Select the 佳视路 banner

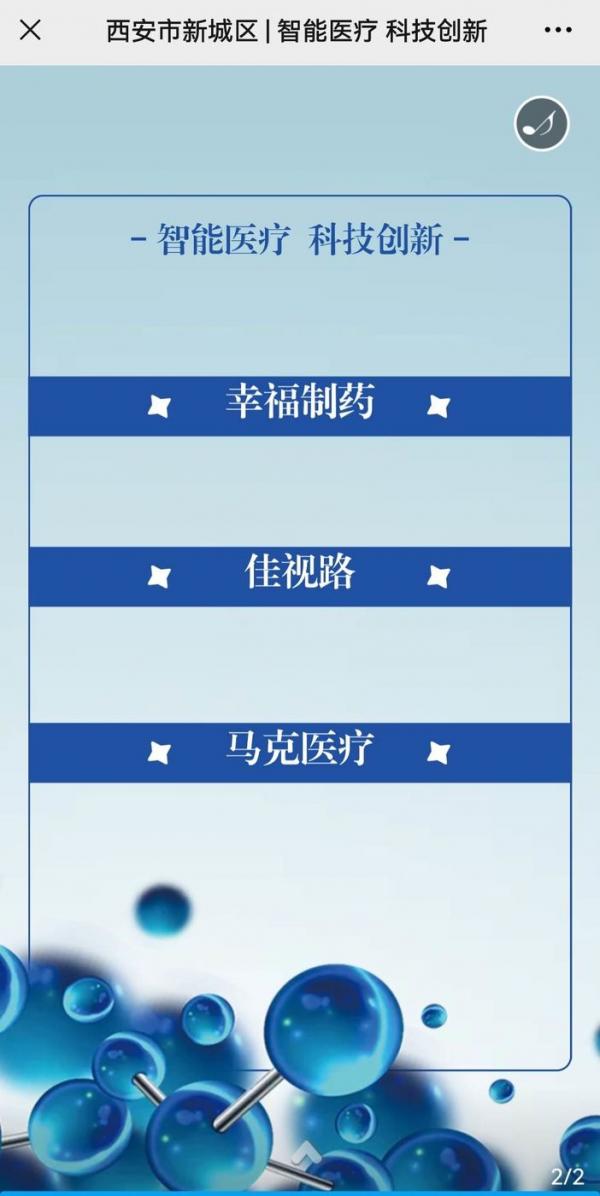(300, 576)
